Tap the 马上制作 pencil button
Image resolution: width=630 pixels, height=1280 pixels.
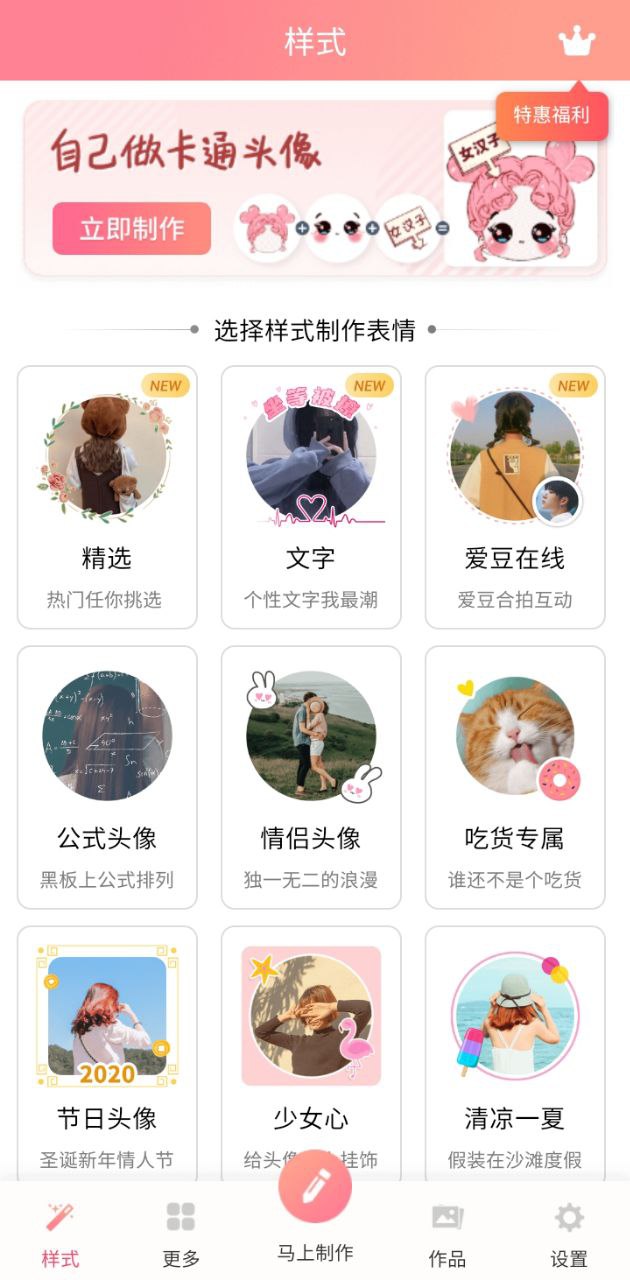point(315,1186)
